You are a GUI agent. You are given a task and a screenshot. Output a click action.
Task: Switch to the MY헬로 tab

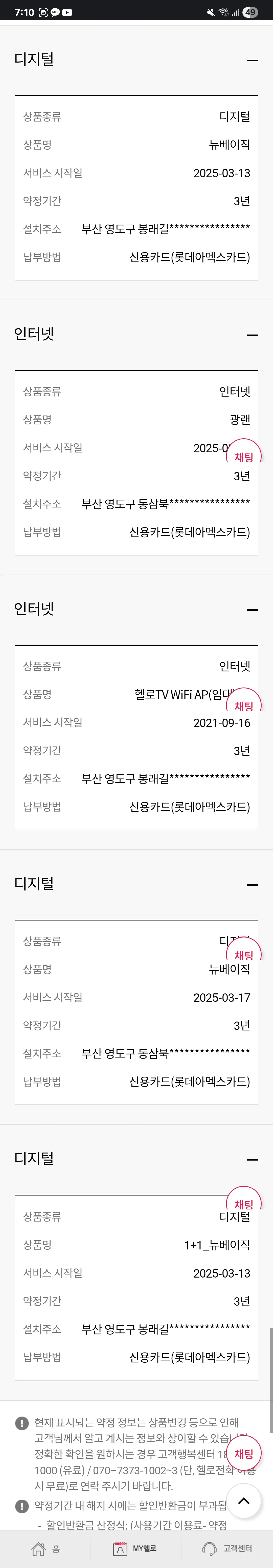[x=136, y=1549]
